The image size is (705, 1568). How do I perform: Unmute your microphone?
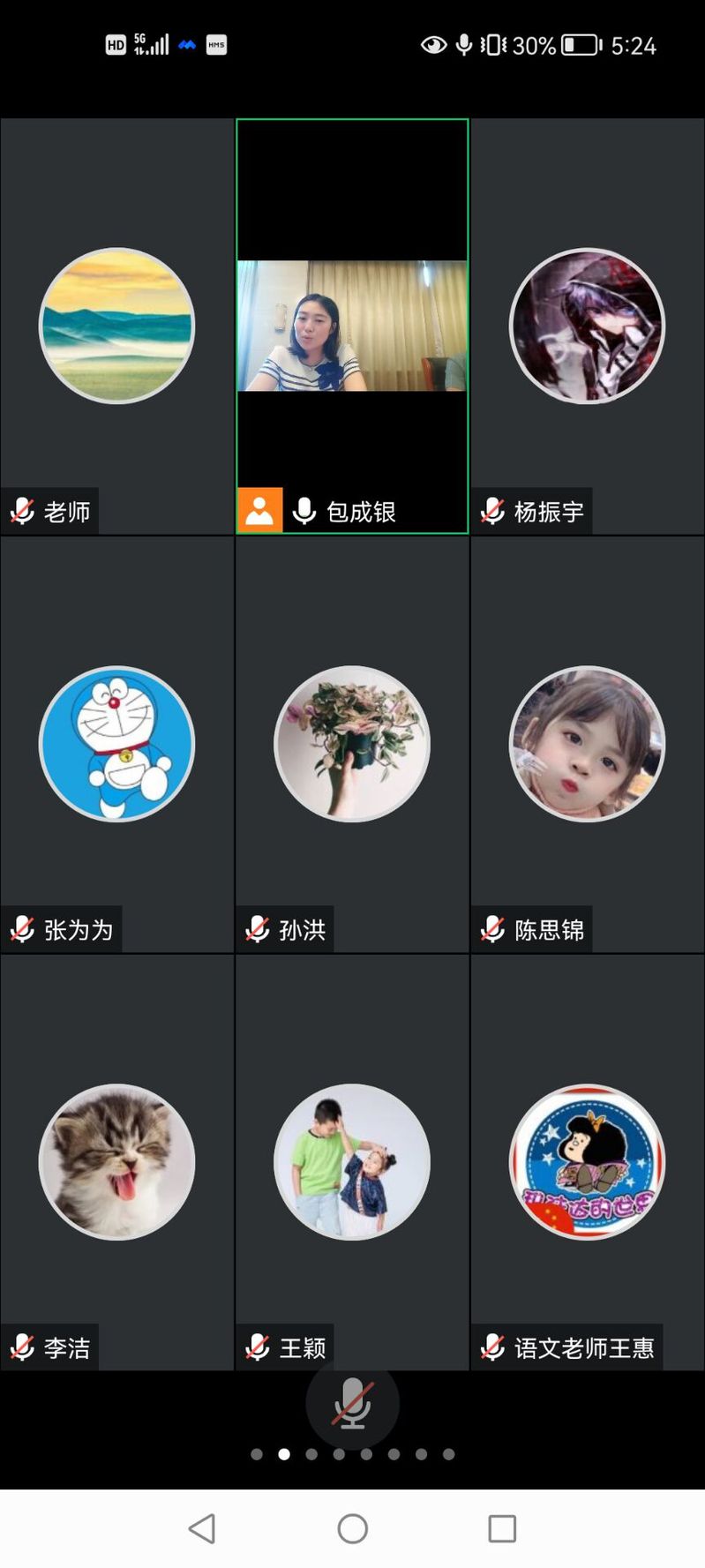click(x=352, y=1403)
